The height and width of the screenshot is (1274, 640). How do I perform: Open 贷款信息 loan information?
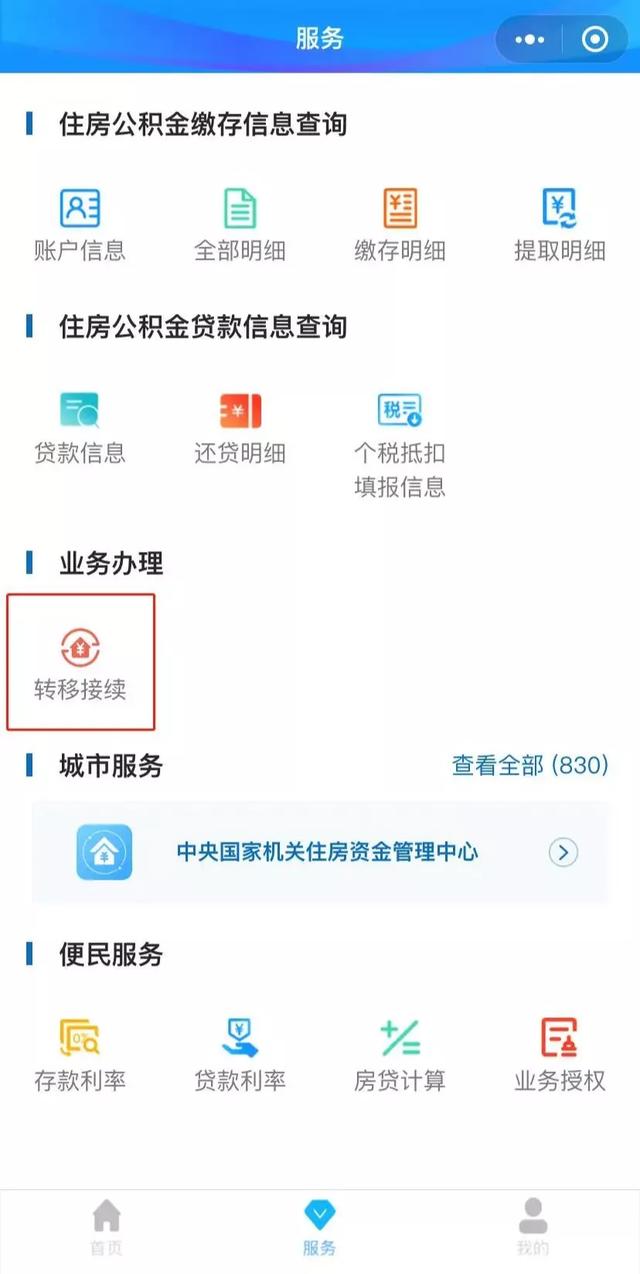[80, 428]
